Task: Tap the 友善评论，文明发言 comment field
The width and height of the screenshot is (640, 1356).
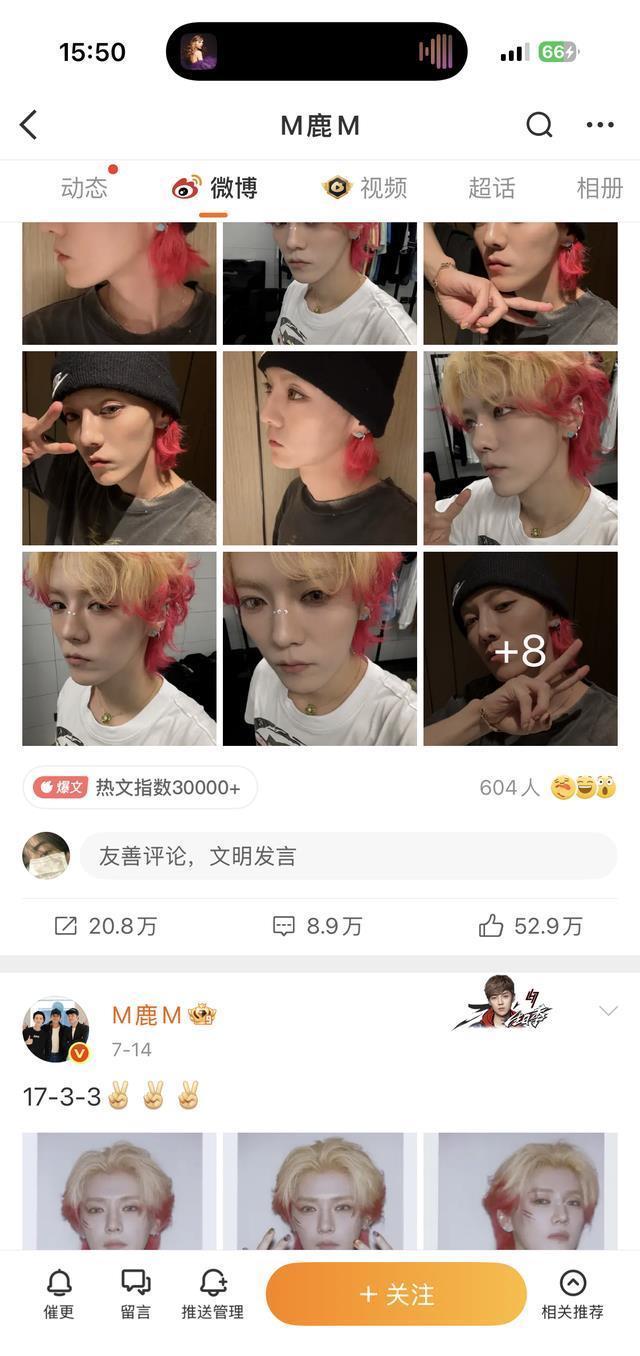Action: (348, 856)
